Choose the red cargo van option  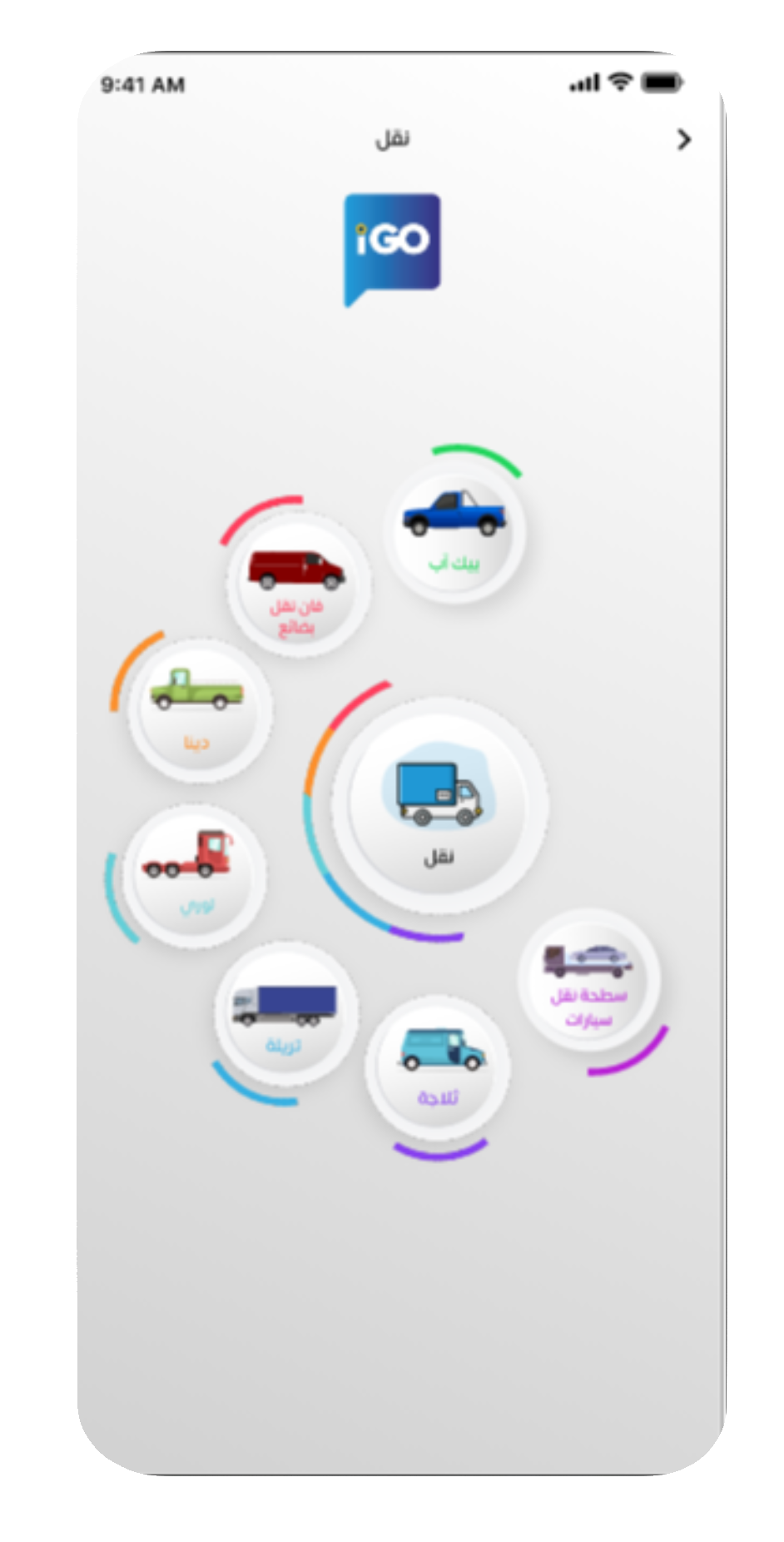pyautogui.click(x=298, y=585)
